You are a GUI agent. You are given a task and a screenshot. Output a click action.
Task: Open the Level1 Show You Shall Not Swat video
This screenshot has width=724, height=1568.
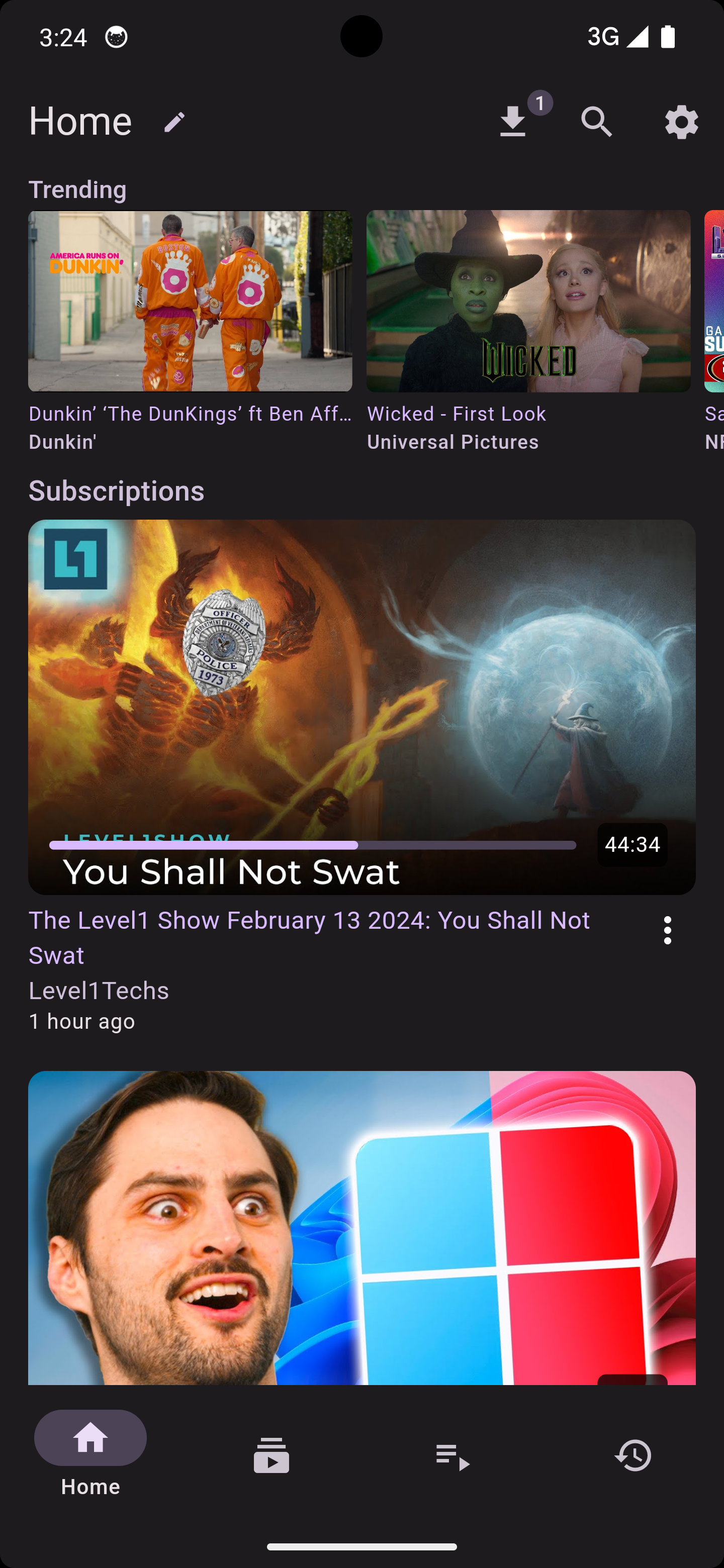(x=361, y=707)
